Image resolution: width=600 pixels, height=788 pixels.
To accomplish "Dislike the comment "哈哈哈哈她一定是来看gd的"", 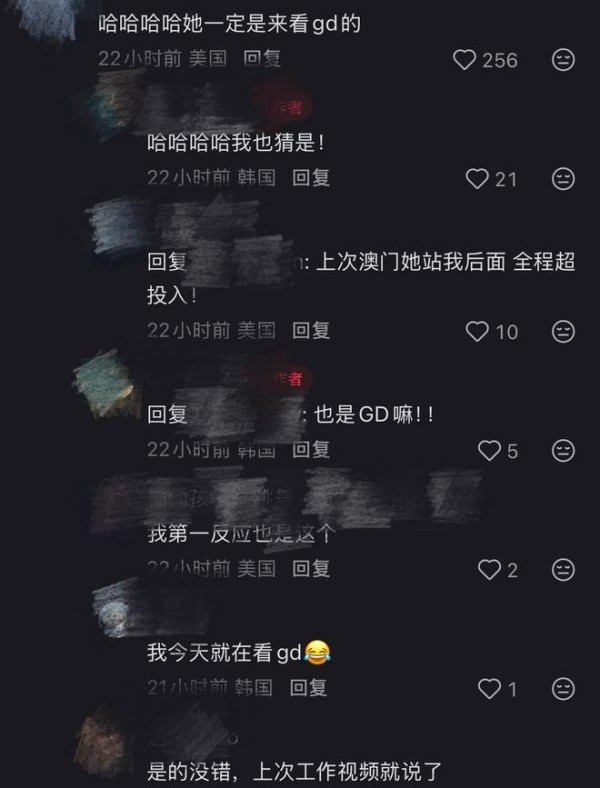I will click(563, 60).
